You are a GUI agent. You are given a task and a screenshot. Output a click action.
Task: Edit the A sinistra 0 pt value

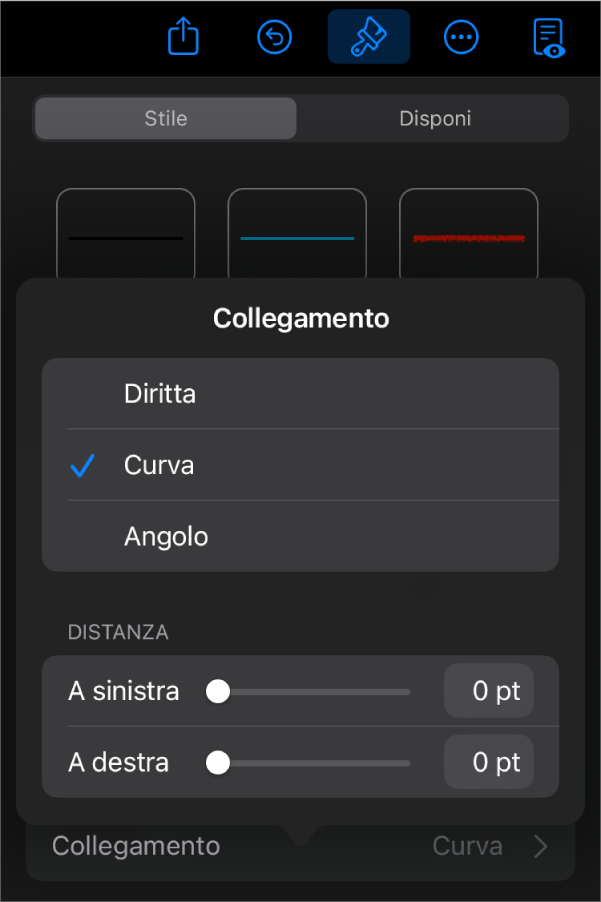(x=488, y=691)
